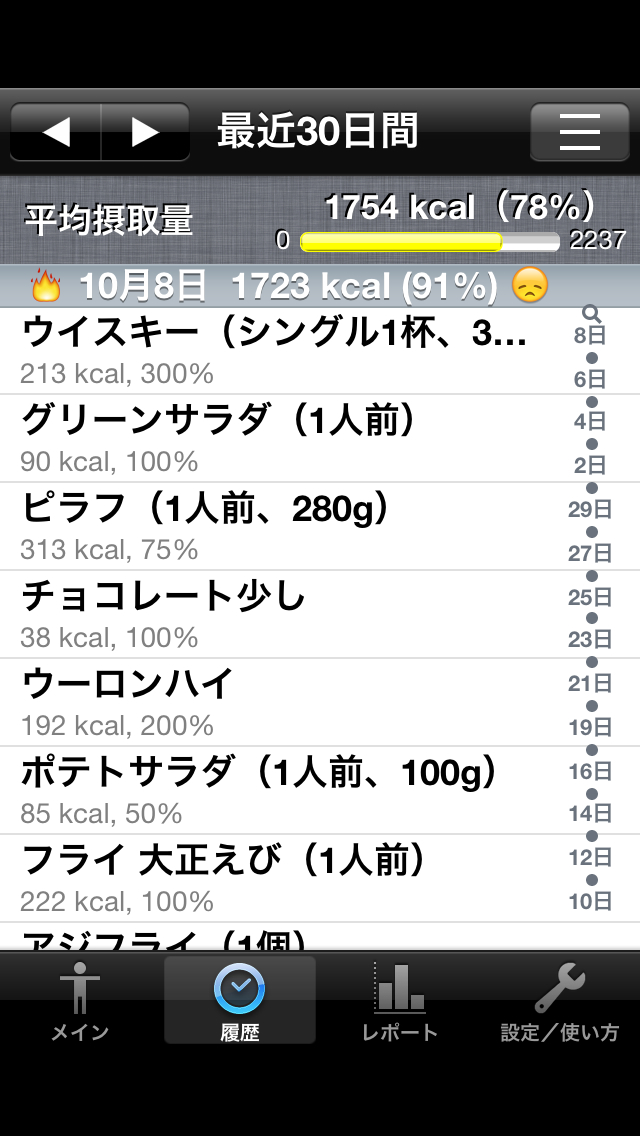Select the 履歴 tab
The height and width of the screenshot is (1136, 640).
pyautogui.click(x=240, y=1000)
